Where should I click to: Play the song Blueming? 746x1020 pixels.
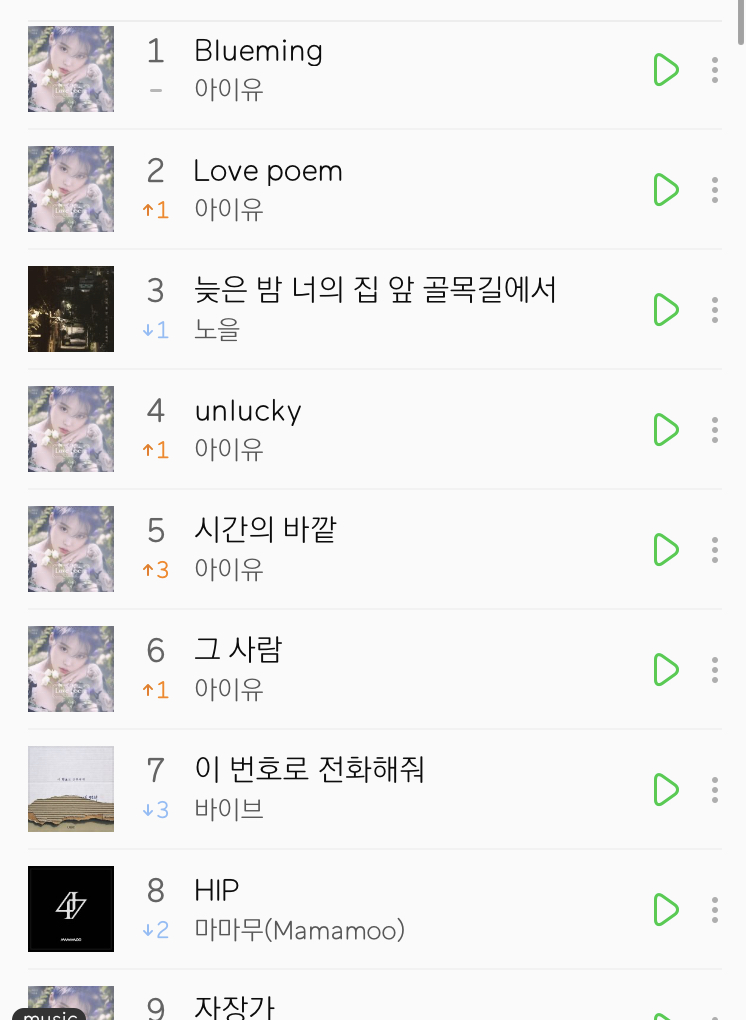(x=665, y=70)
